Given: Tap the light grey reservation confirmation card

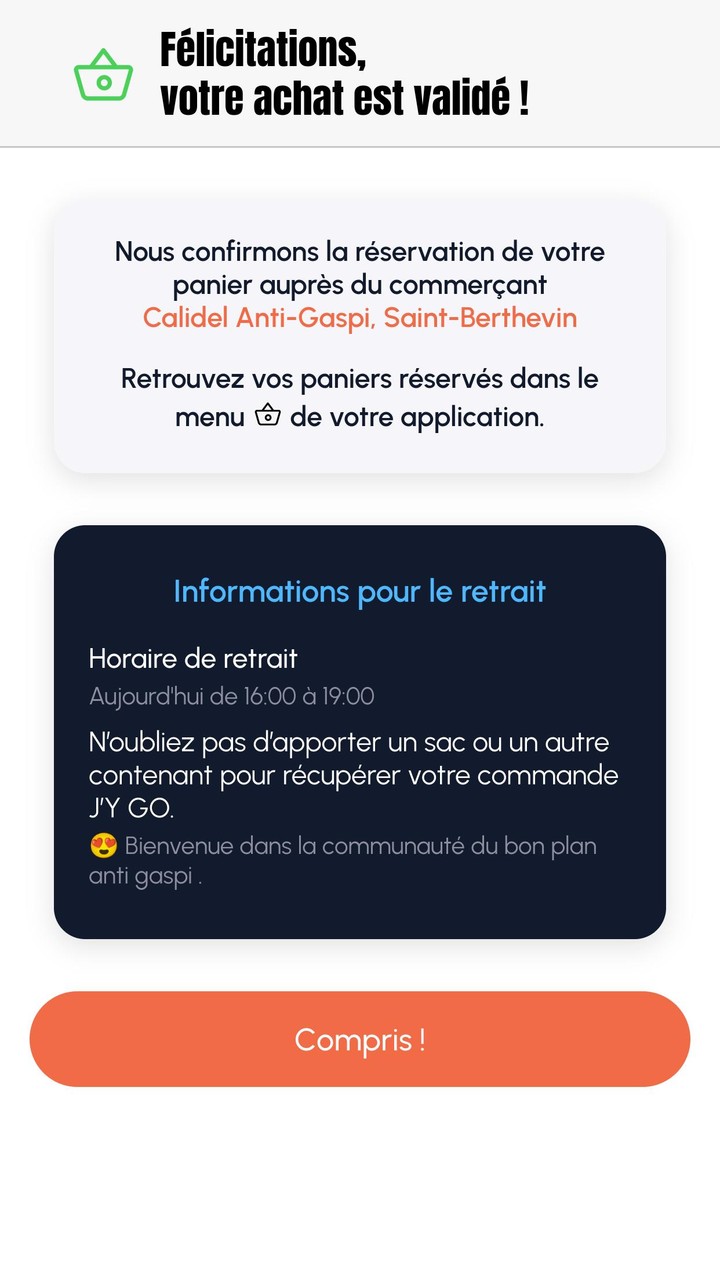Looking at the screenshot, I should point(360,335).
